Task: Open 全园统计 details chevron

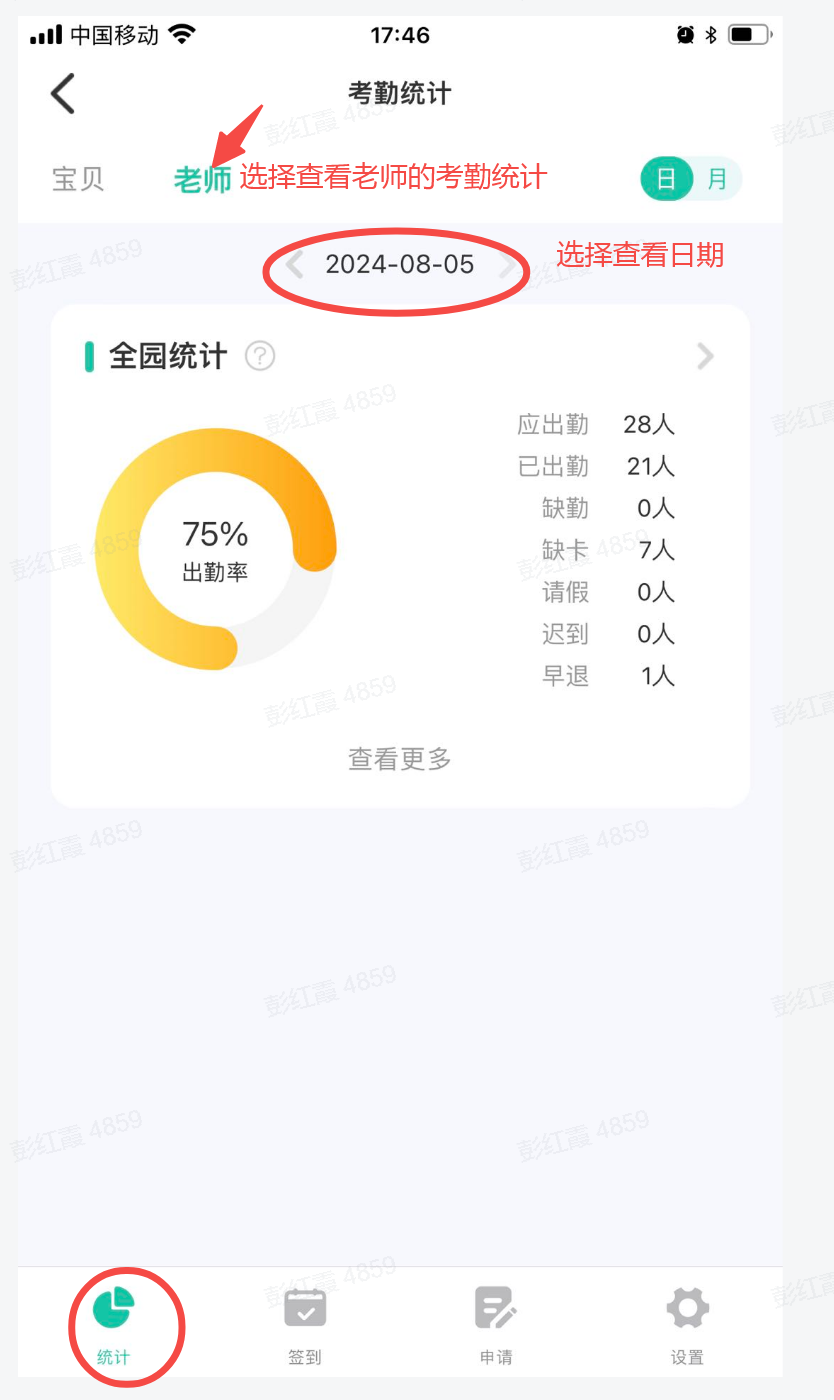Action: coord(706,356)
